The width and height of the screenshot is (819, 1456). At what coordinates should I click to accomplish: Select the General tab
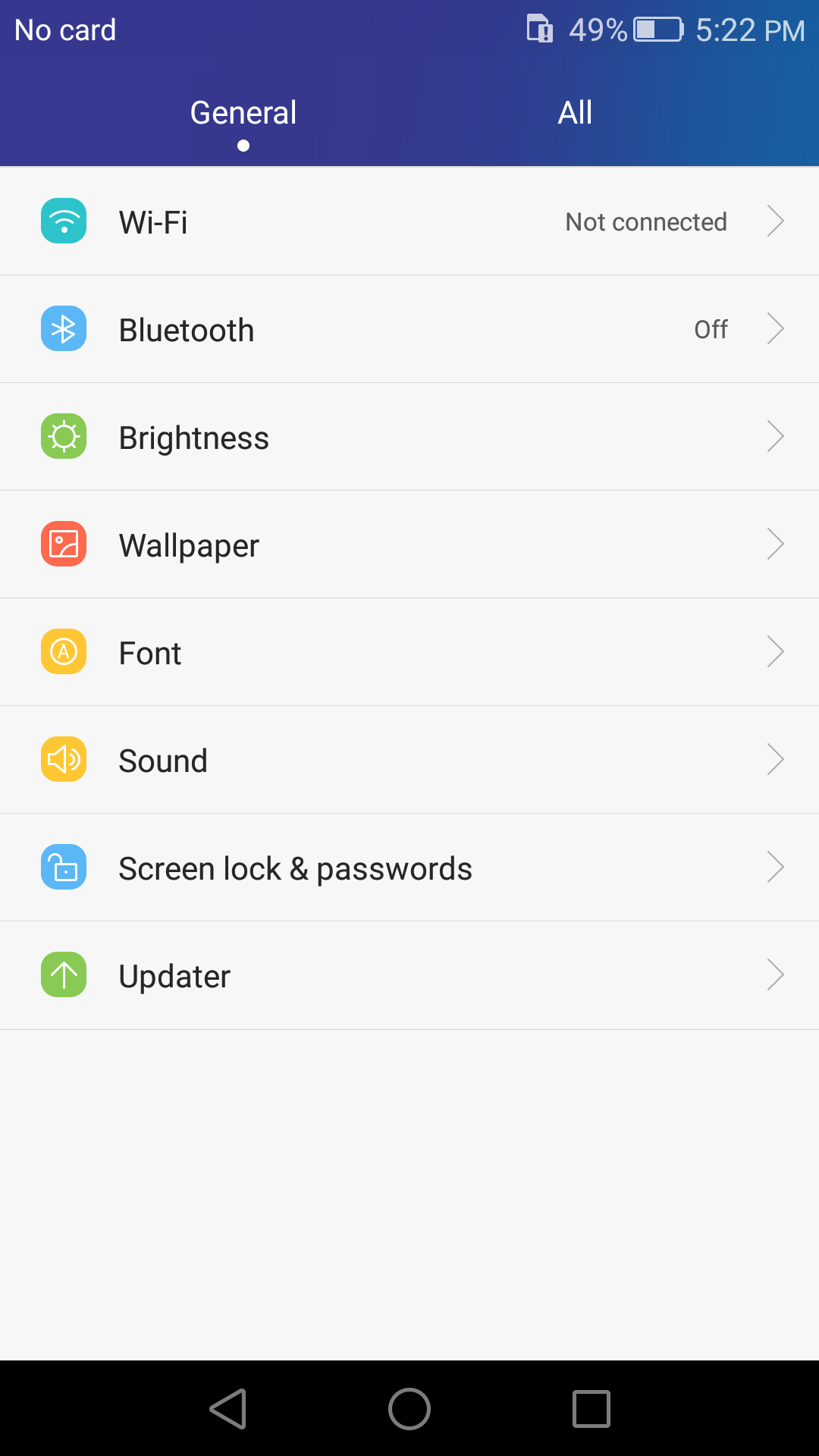(x=243, y=113)
